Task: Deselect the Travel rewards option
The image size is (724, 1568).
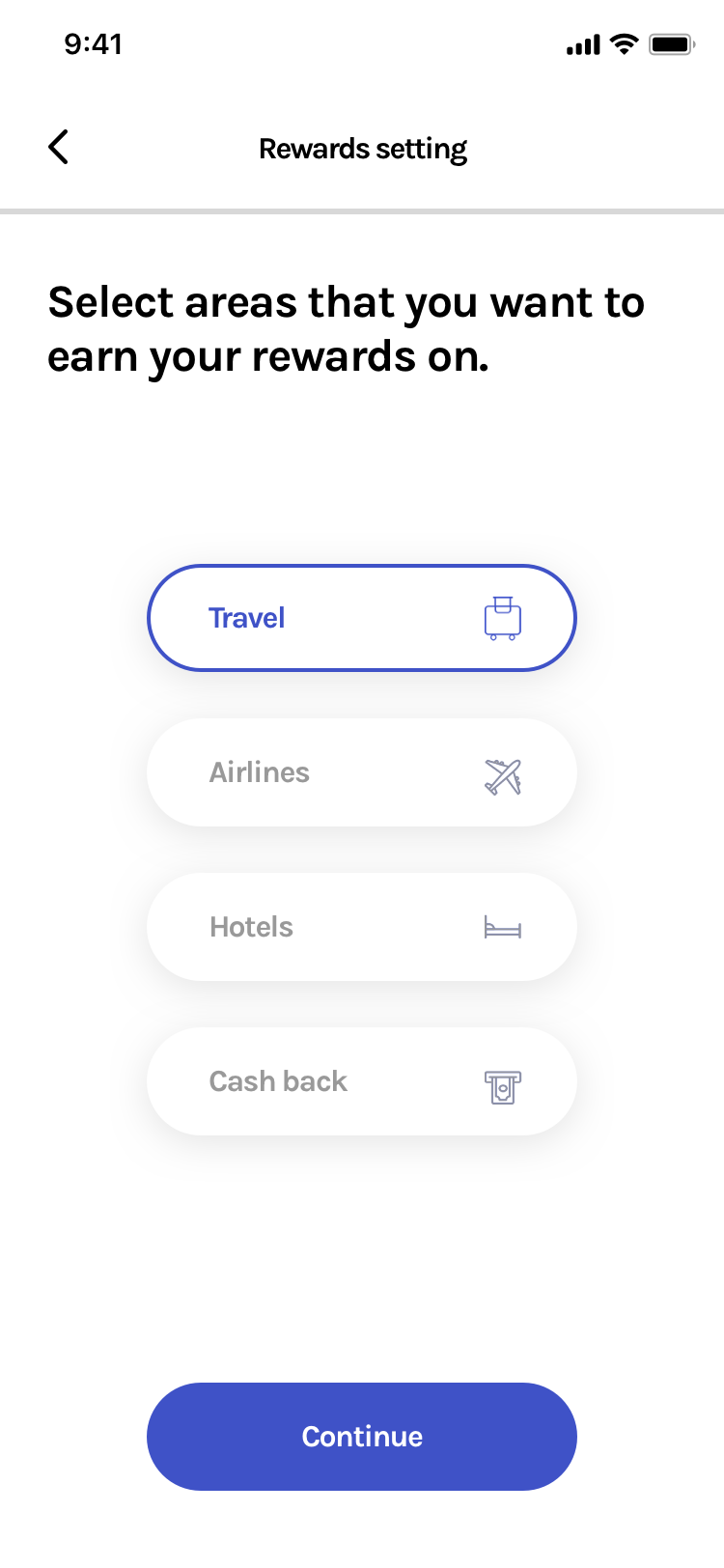Action: pyautogui.click(x=361, y=618)
